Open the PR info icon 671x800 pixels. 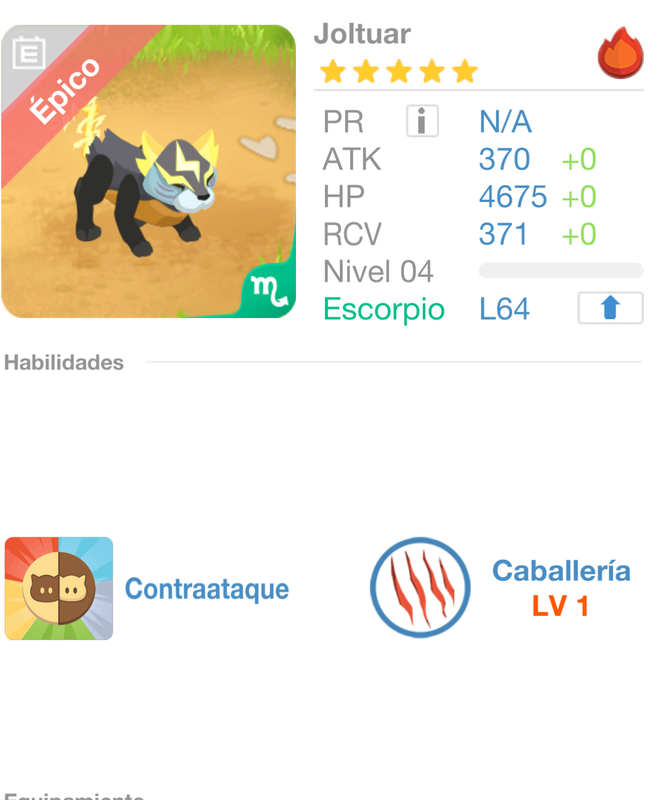pyautogui.click(x=422, y=122)
